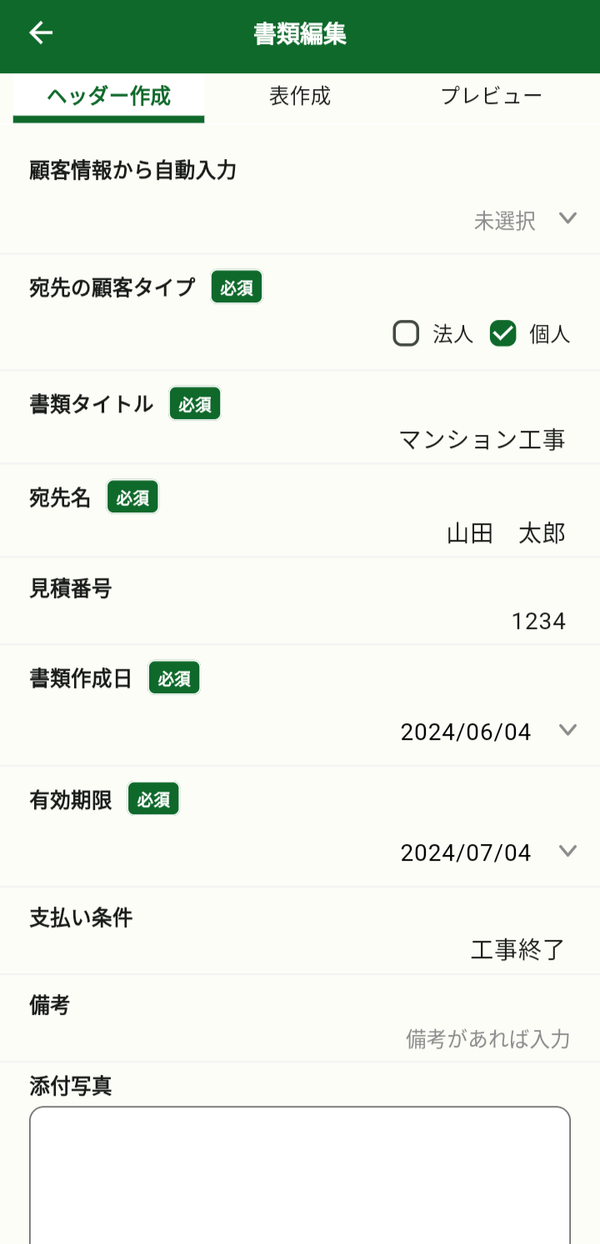
Task: Switch to the 表作成 tab
Action: 300,96
